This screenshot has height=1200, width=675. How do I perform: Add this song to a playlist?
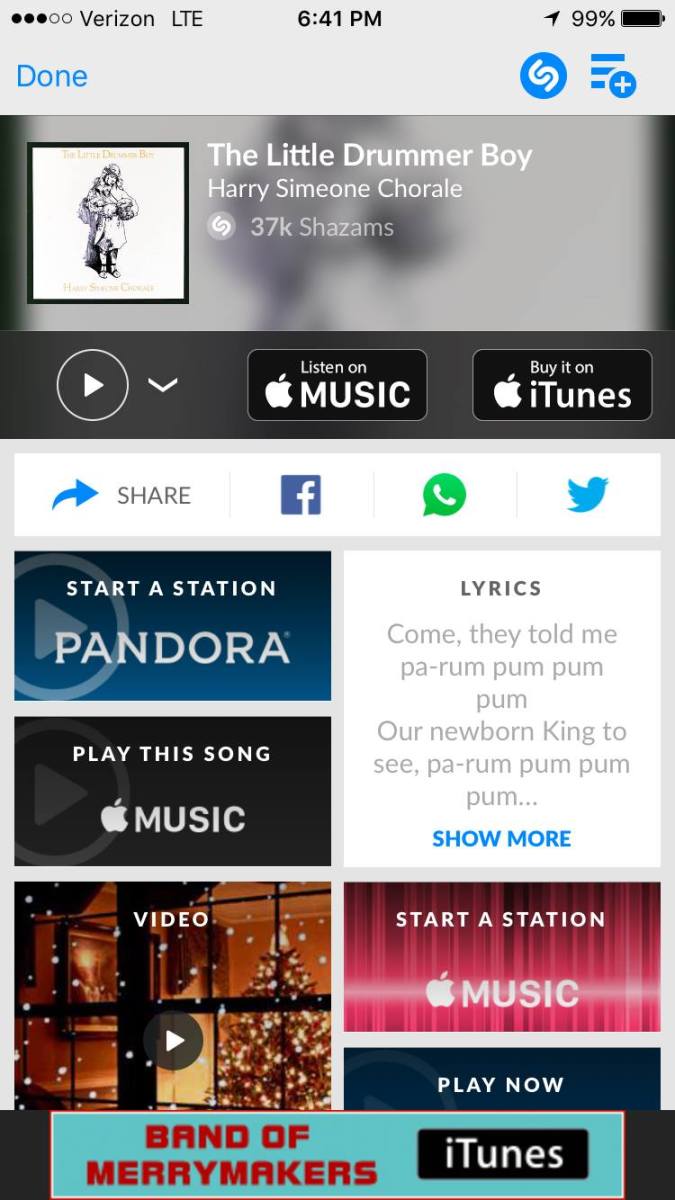(612, 76)
